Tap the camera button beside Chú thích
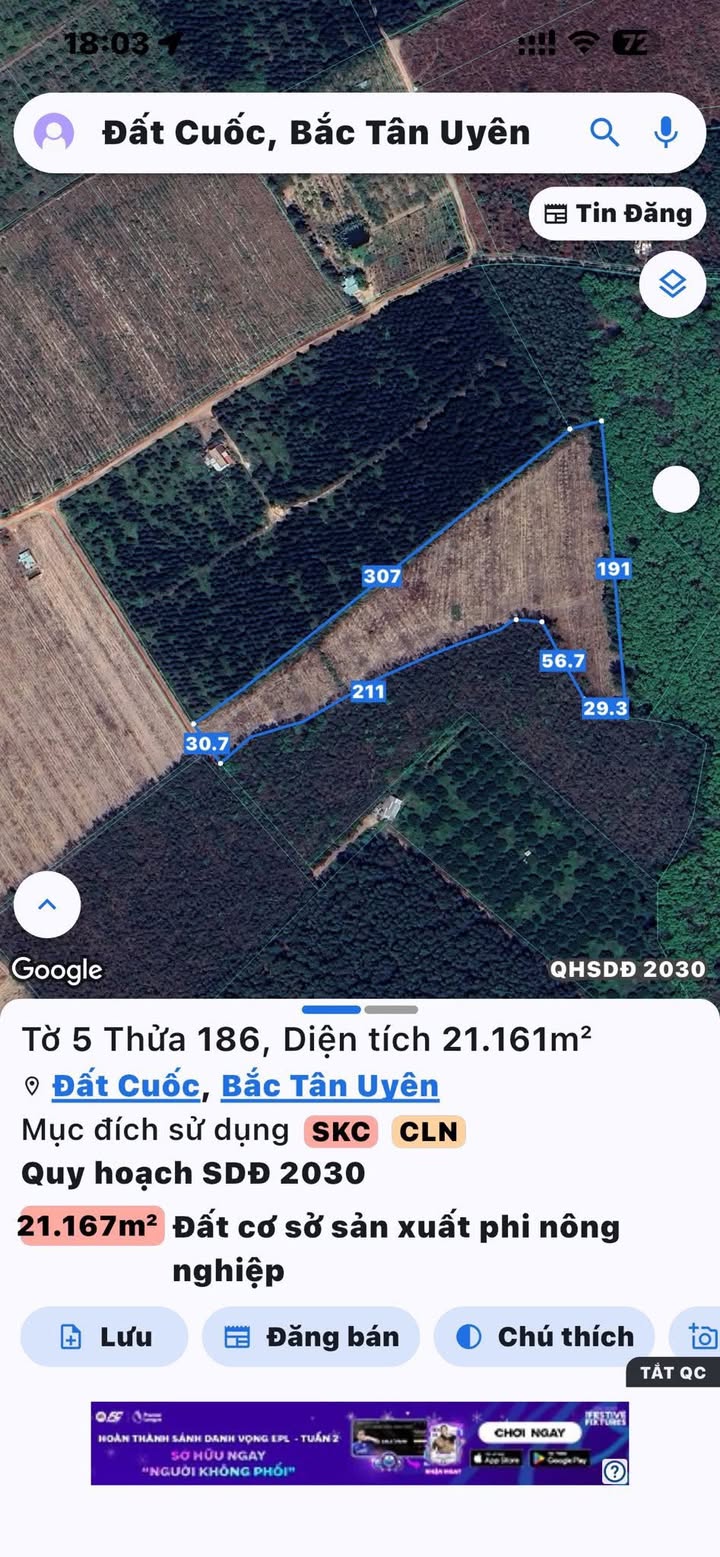 tap(701, 1337)
